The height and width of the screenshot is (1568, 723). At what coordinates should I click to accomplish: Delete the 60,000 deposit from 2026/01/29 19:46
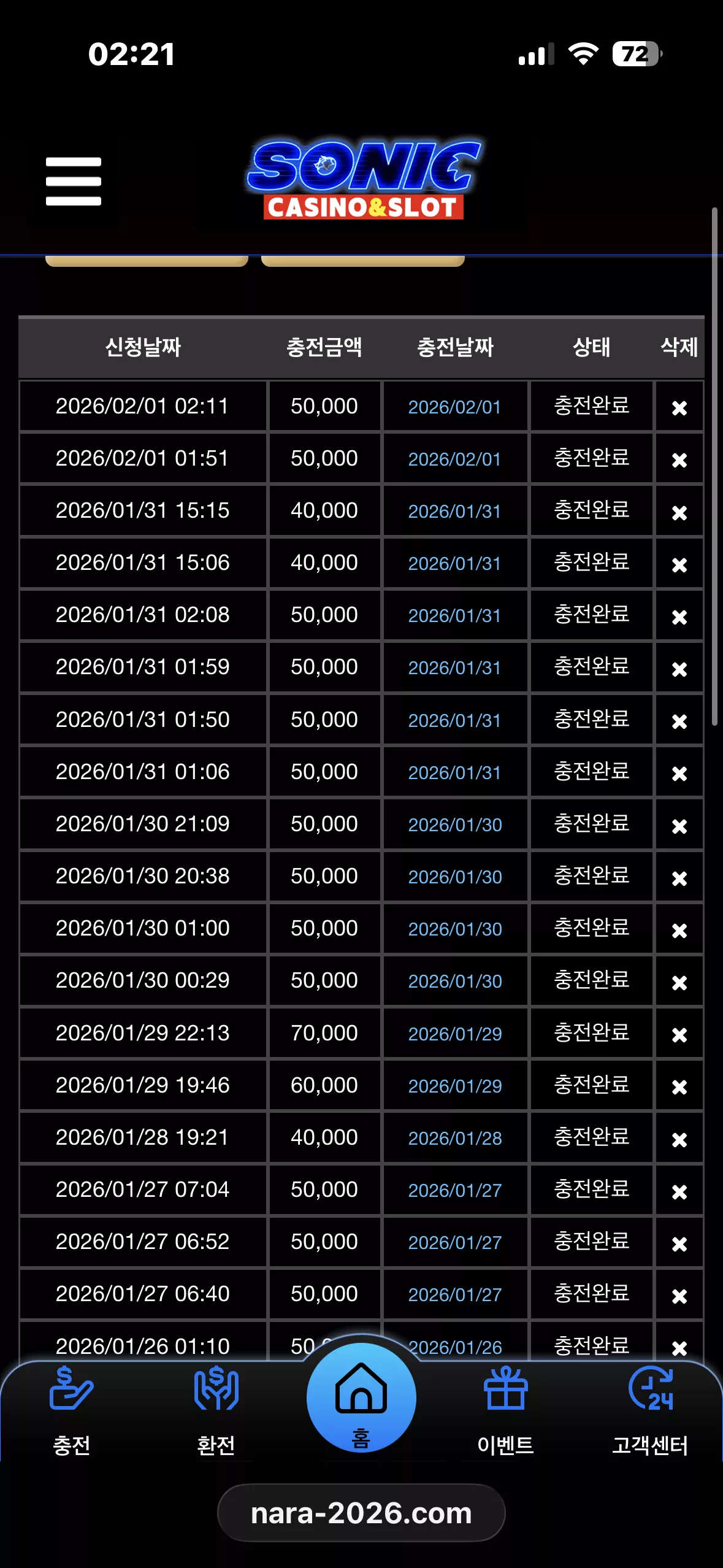[679, 1086]
